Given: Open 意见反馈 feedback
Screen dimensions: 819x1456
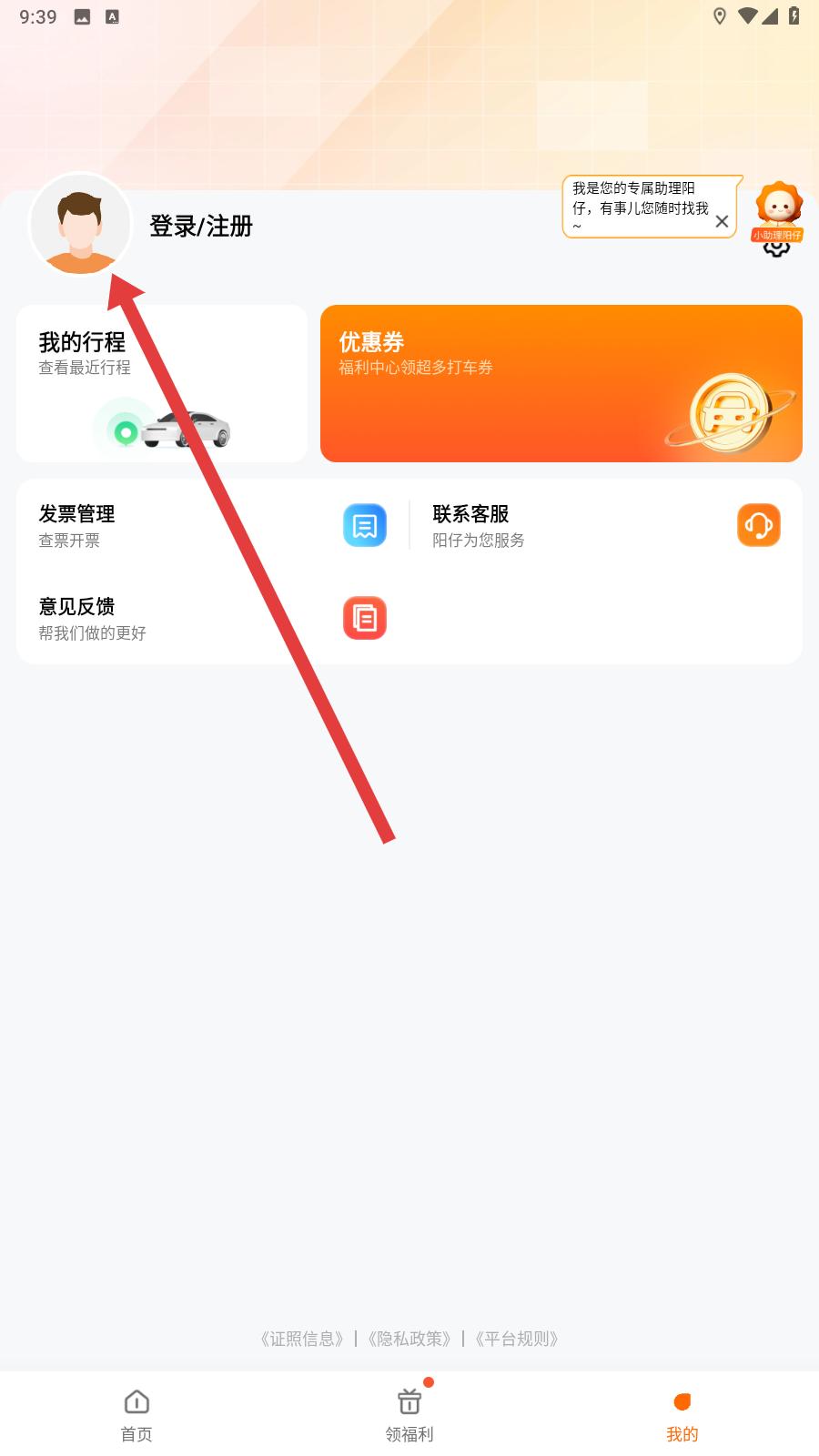Looking at the screenshot, I should (213, 618).
